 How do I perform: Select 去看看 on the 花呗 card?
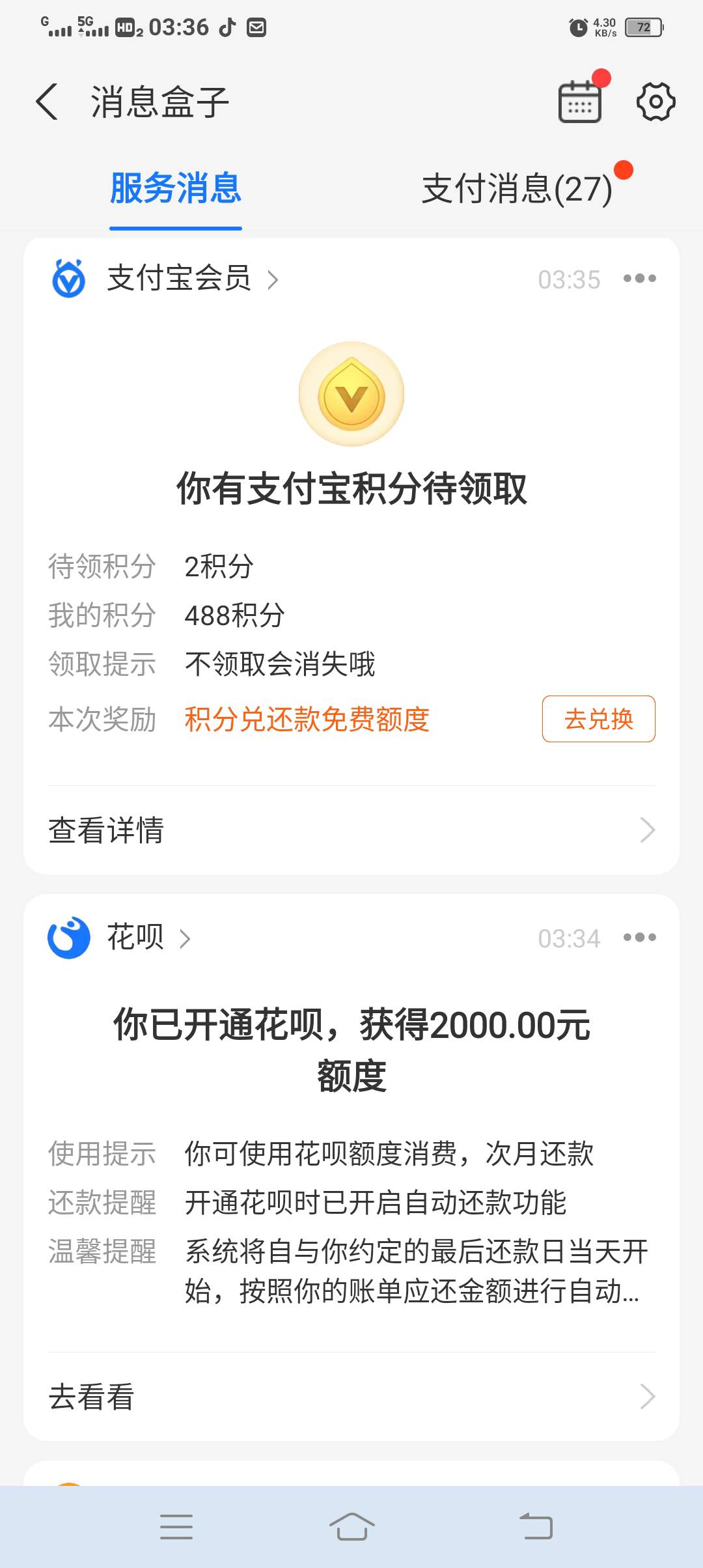pyautogui.click(x=351, y=1397)
